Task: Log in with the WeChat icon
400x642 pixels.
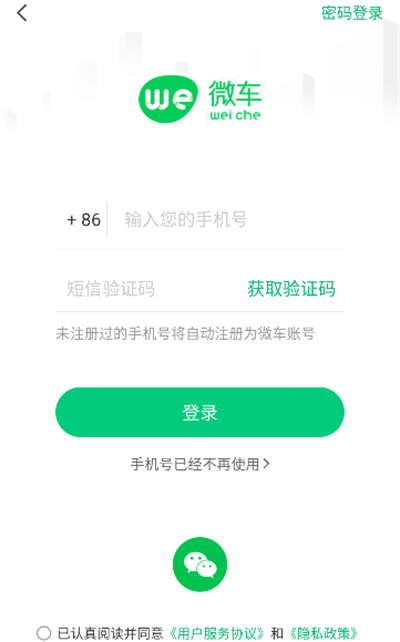Action: click(200, 564)
